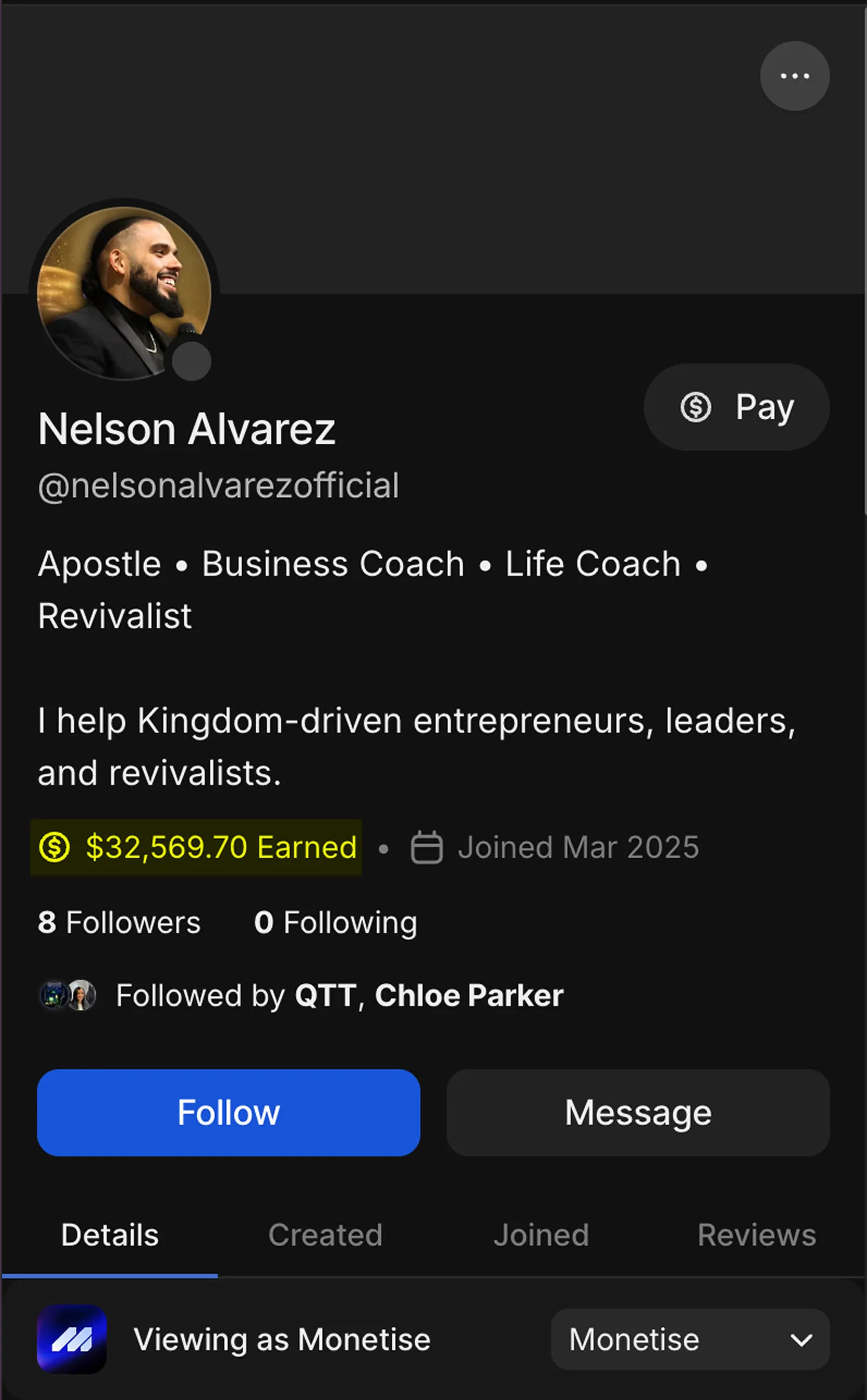867x1400 pixels.
Task: Go to the Reviews tab
Action: tap(756, 1235)
